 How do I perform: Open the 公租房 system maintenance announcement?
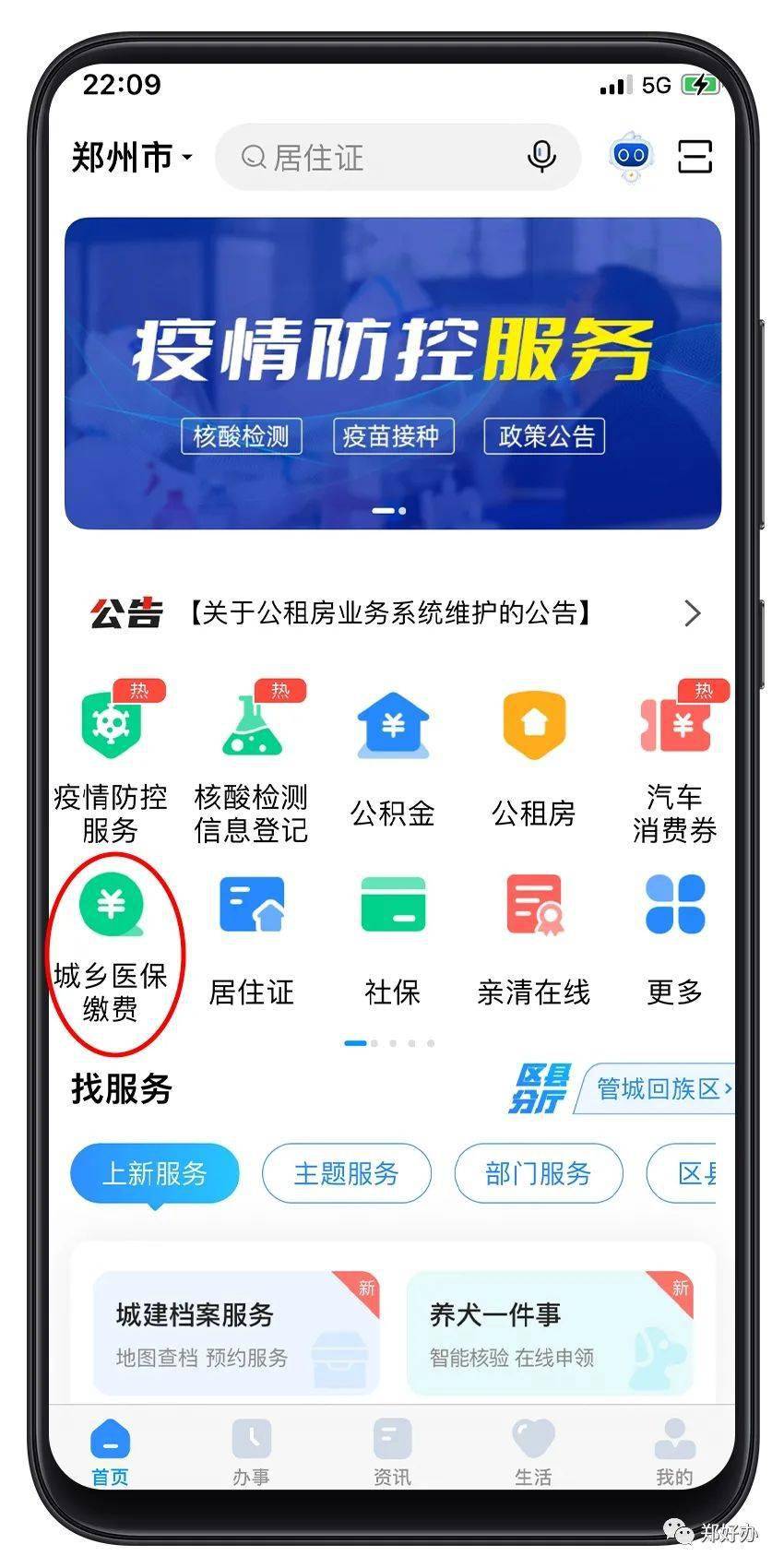click(392, 612)
